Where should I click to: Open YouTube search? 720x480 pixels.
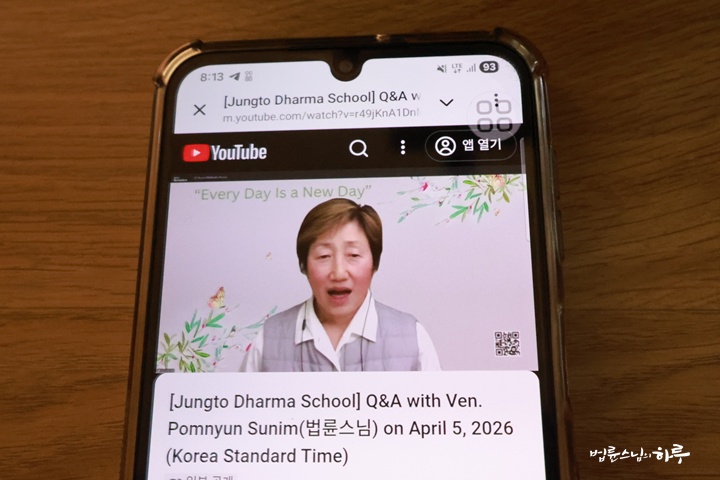pyautogui.click(x=358, y=149)
